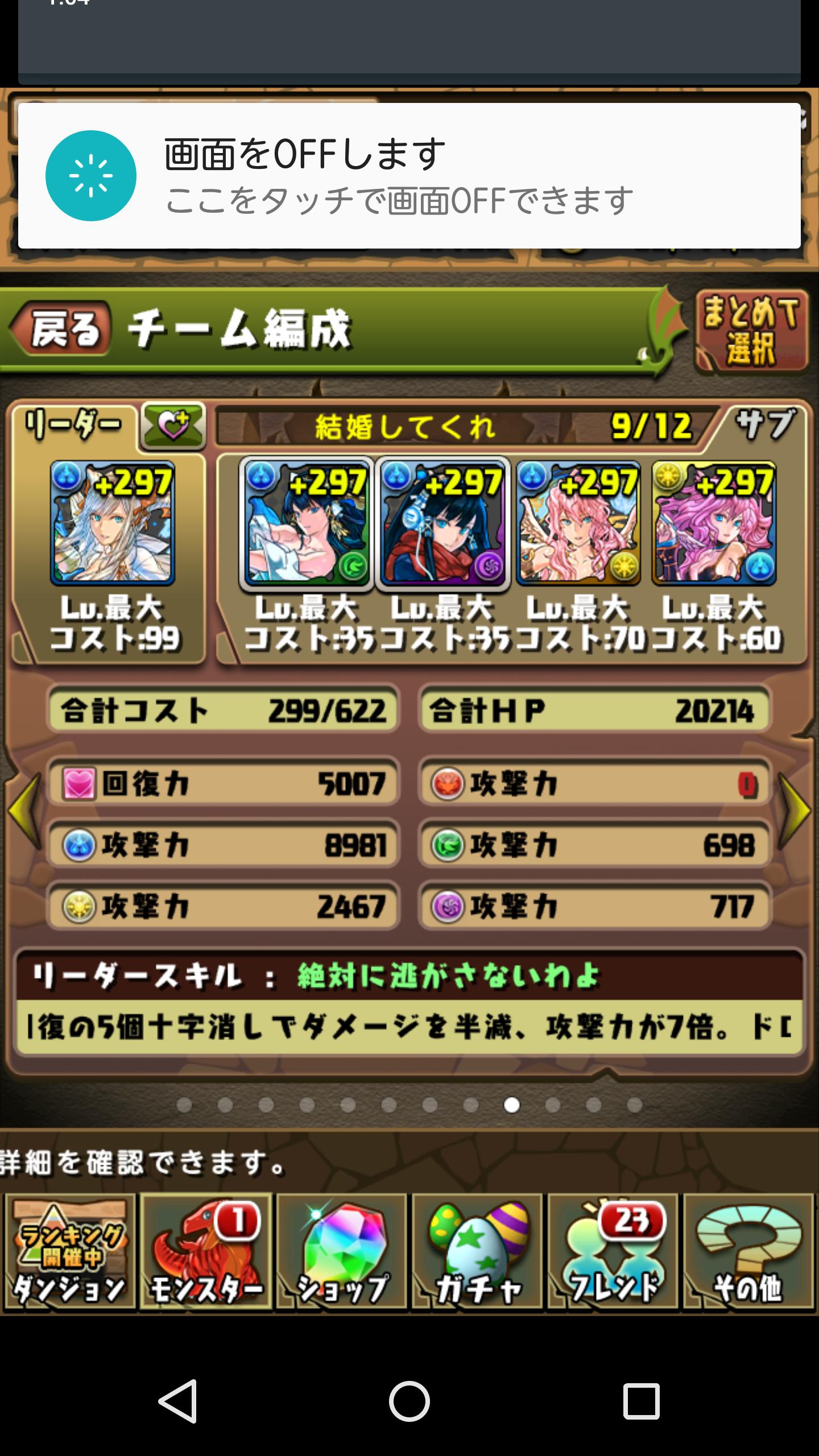The image size is (819, 1456).
Task: Open the ガチャ tab
Action: click(x=477, y=1252)
